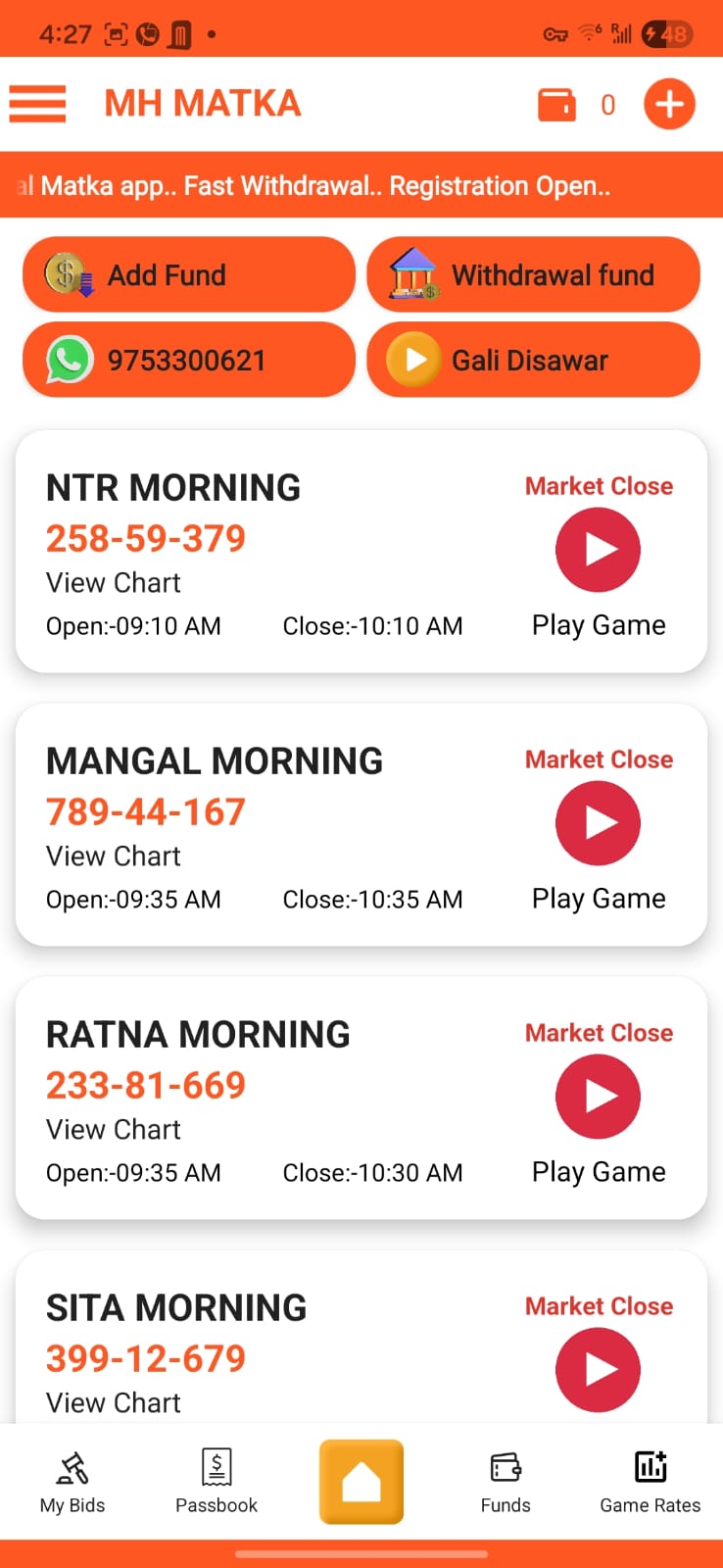
Task: Go to the Home tab
Action: [361, 1482]
